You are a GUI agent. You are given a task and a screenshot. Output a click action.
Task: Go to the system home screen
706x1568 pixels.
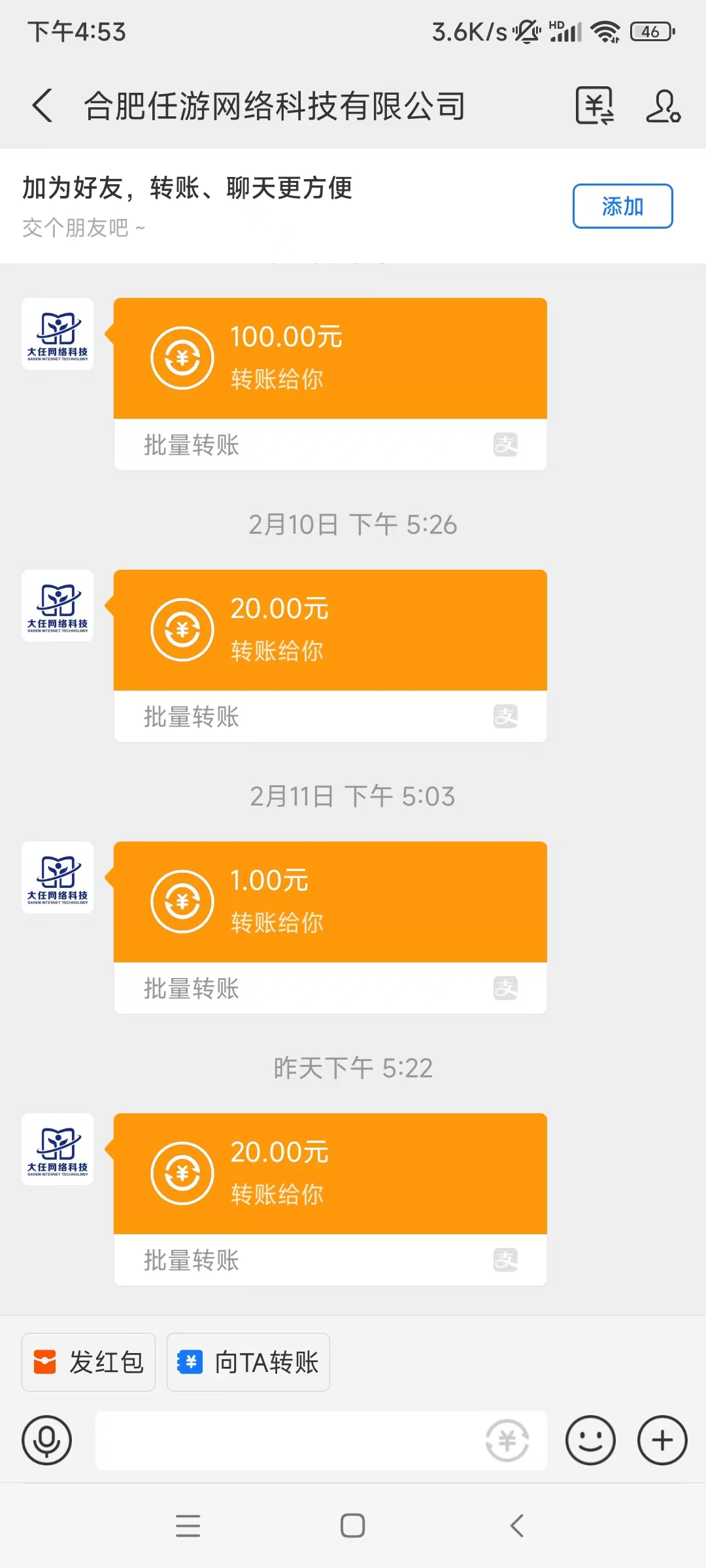point(353,1526)
